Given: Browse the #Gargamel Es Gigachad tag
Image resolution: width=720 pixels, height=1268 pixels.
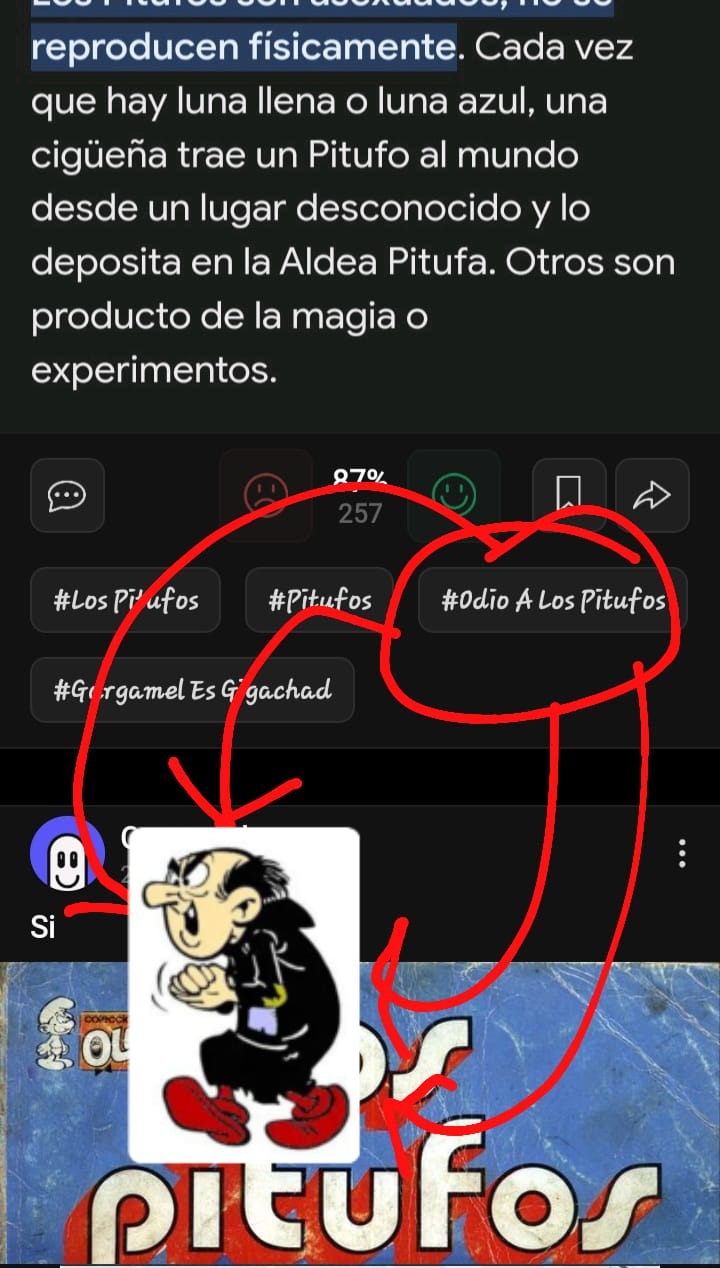Looking at the screenshot, I should click(192, 690).
